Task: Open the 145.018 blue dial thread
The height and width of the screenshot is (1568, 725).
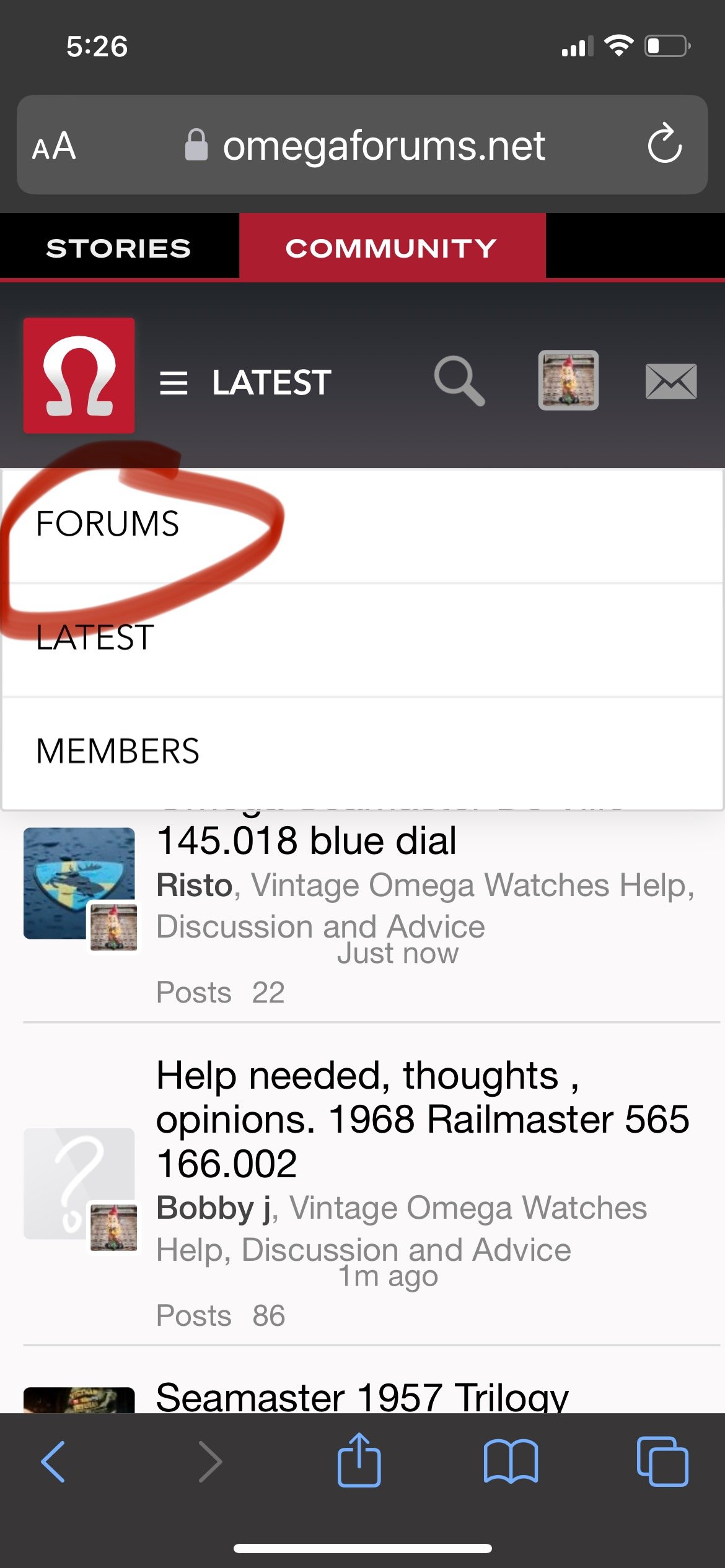Action: point(307,841)
